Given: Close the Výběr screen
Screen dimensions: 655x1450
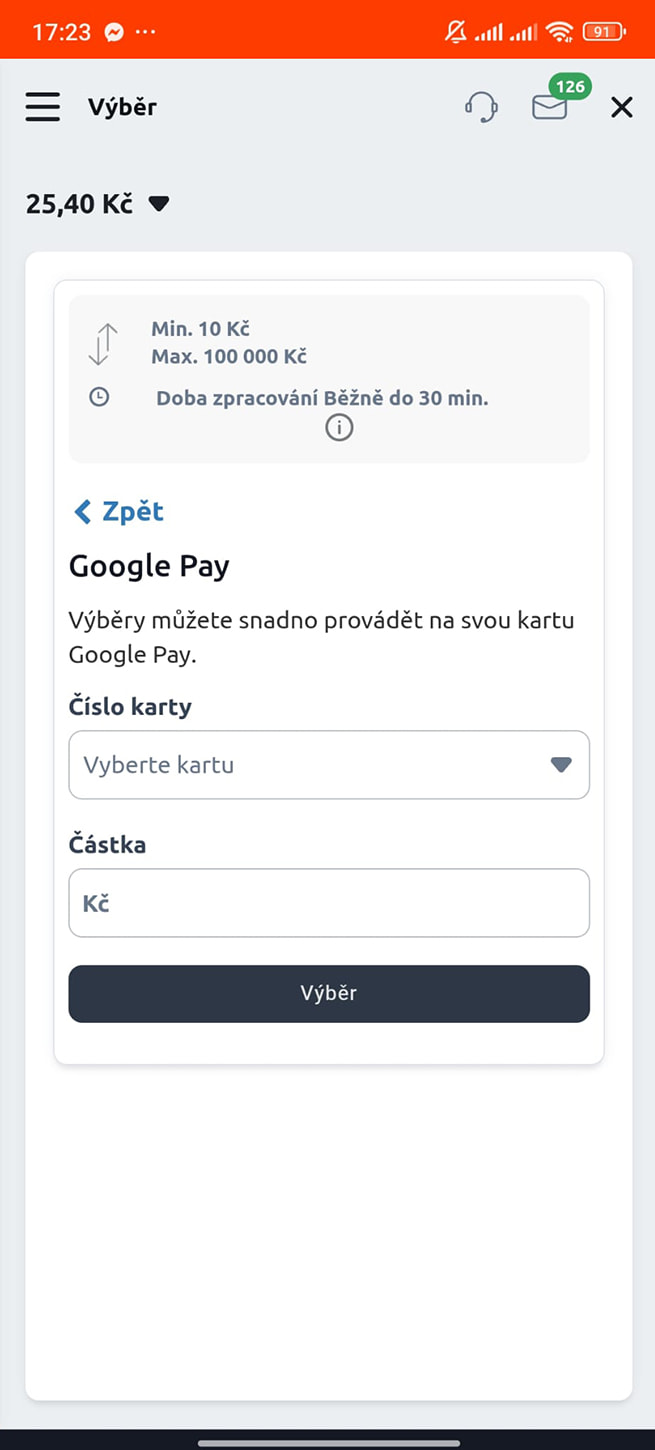Looking at the screenshot, I should tap(622, 107).
